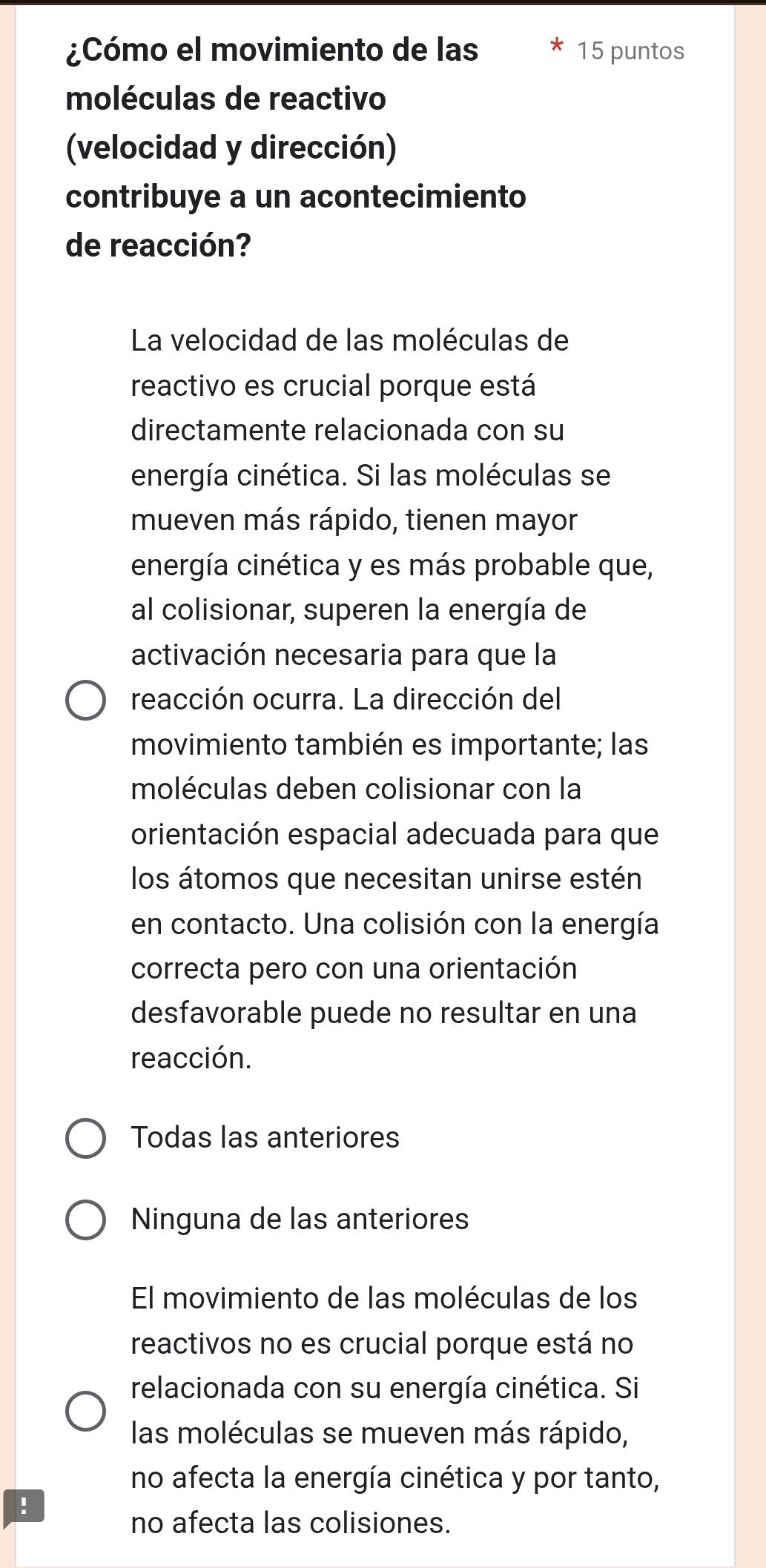
Task: Select the answer starting 'La velocidad de las moléculas'
Action: point(86,700)
